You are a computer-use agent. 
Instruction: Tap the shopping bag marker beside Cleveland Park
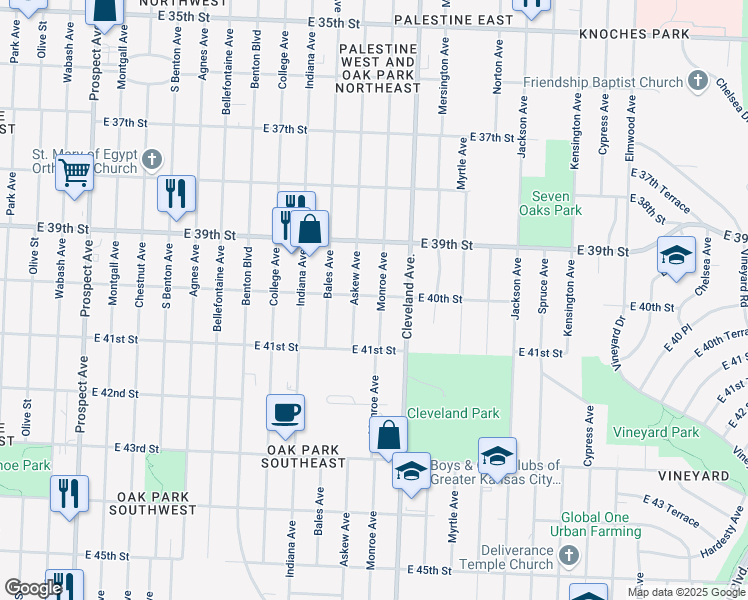click(388, 435)
